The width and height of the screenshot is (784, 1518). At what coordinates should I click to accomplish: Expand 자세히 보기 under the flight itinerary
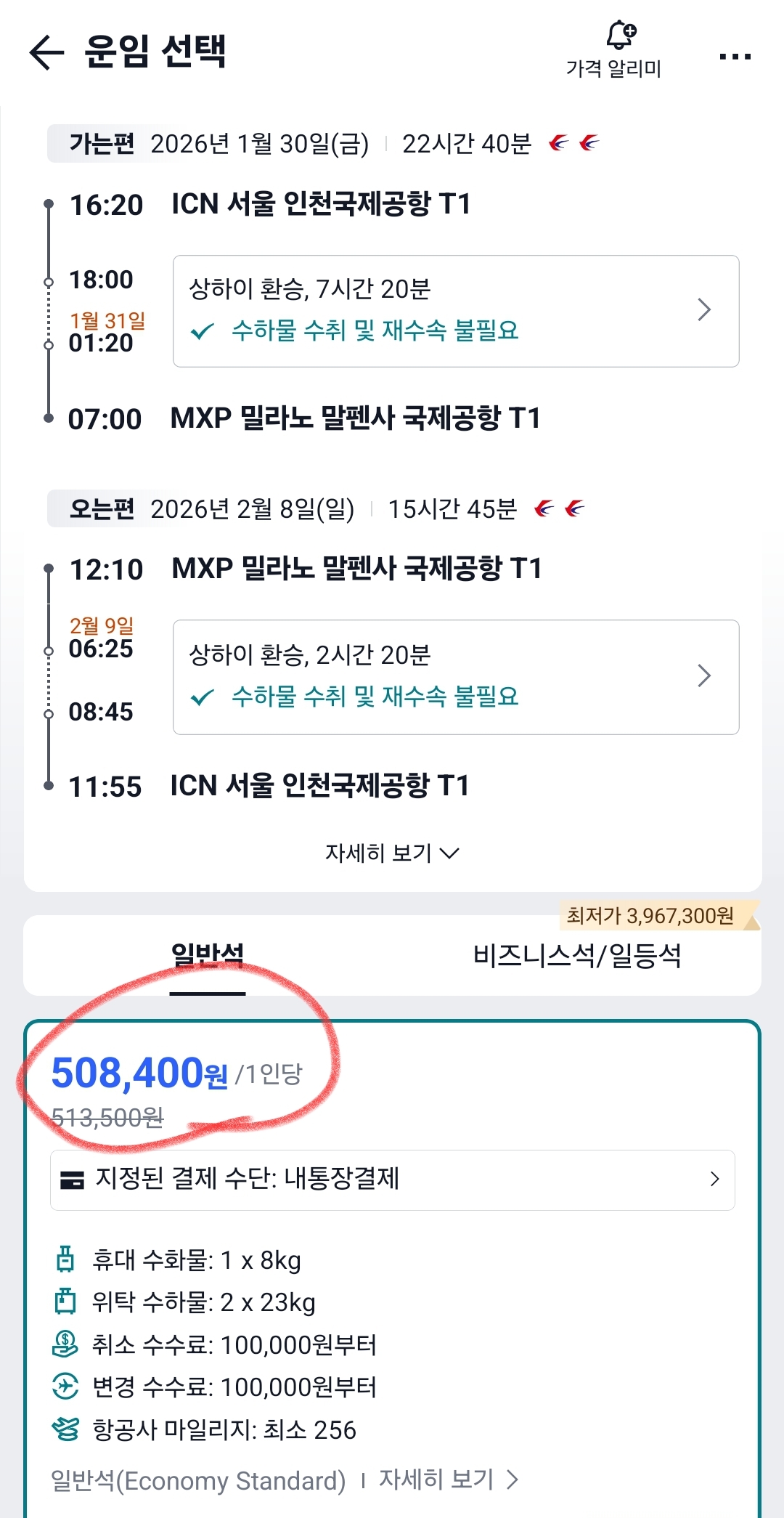(392, 853)
